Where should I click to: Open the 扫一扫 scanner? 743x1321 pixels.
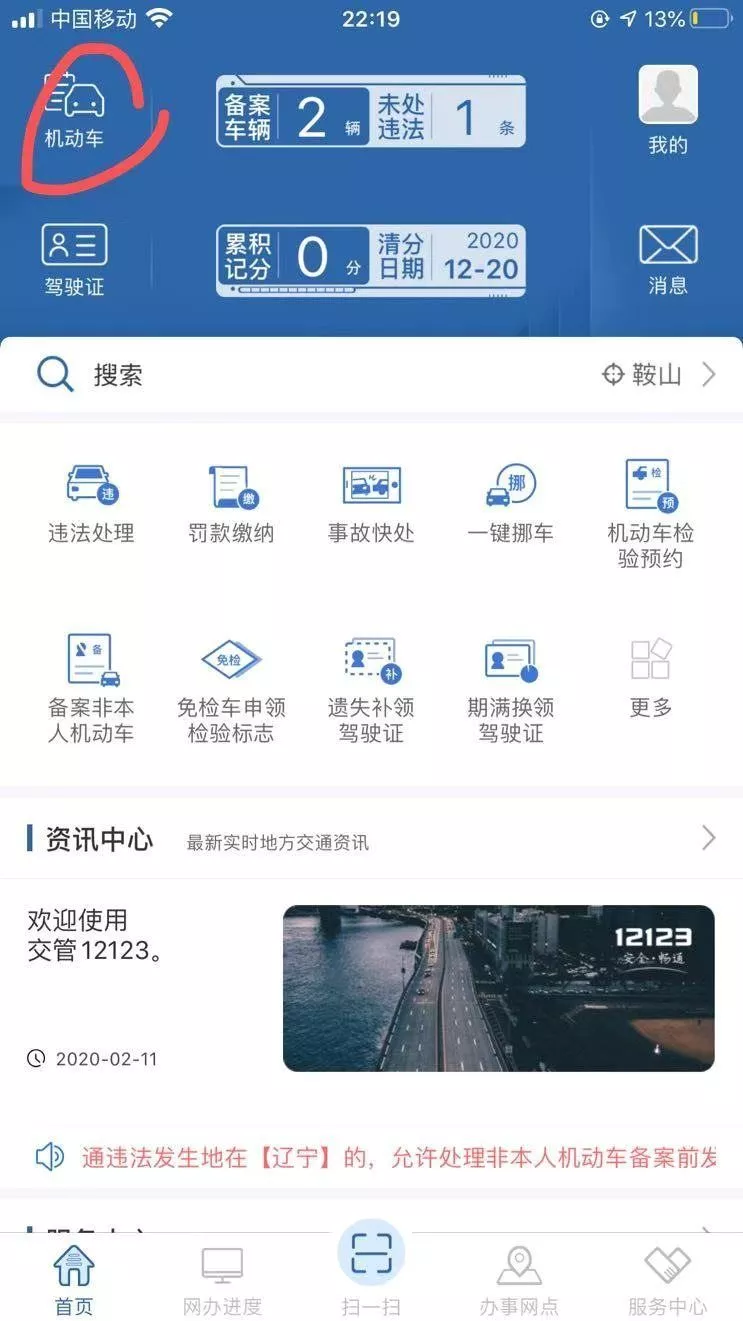tap(371, 1267)
